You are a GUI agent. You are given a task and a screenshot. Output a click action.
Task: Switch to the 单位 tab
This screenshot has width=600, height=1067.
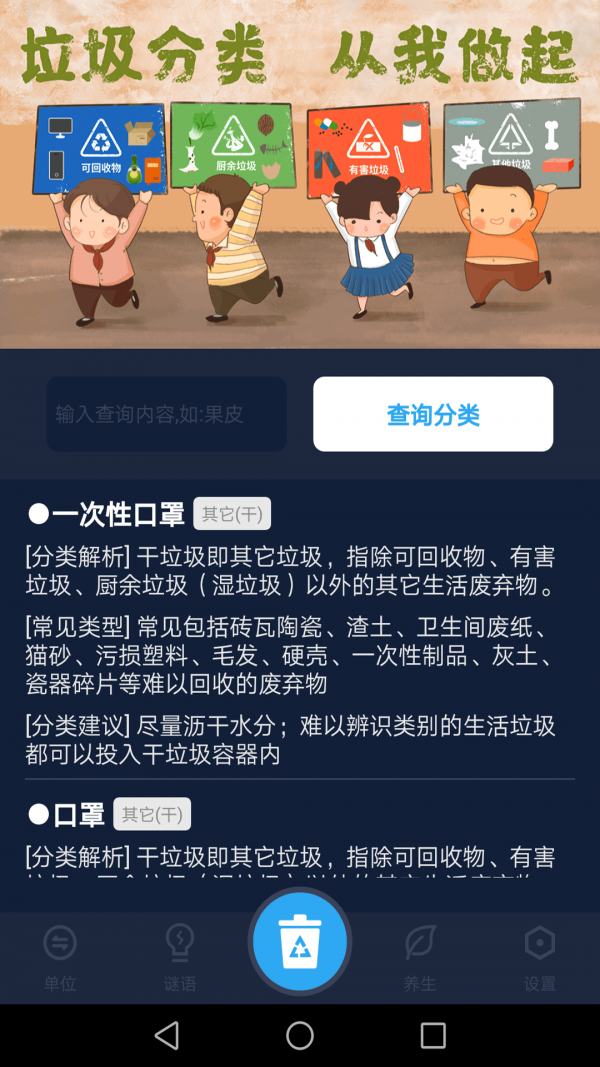point(60,957)
